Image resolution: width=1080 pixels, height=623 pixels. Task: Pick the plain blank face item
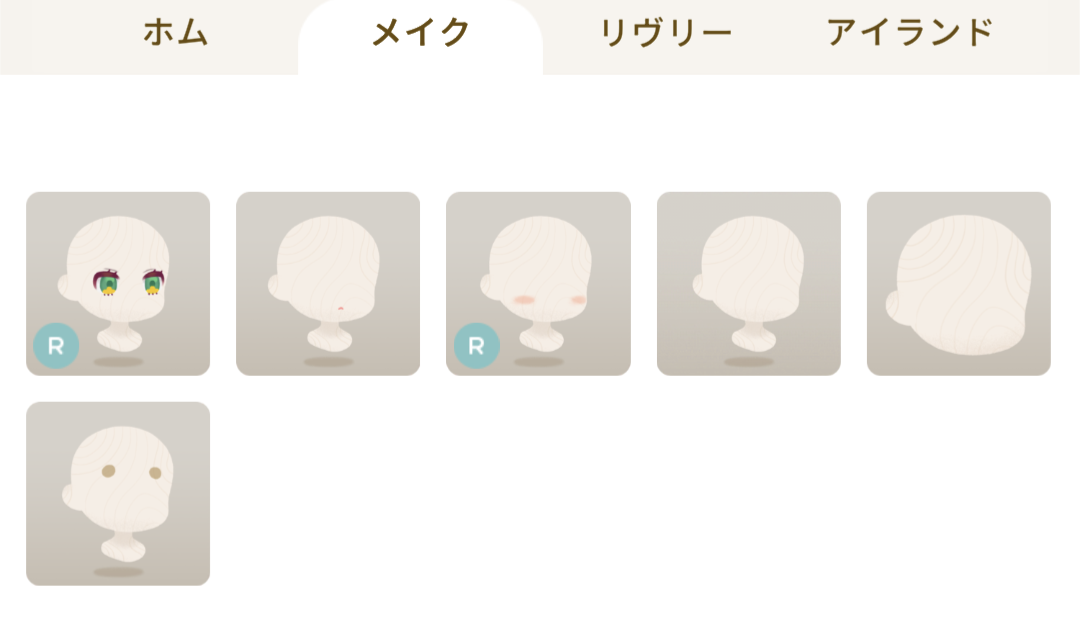pyautogui.click(x=748, y=284)
